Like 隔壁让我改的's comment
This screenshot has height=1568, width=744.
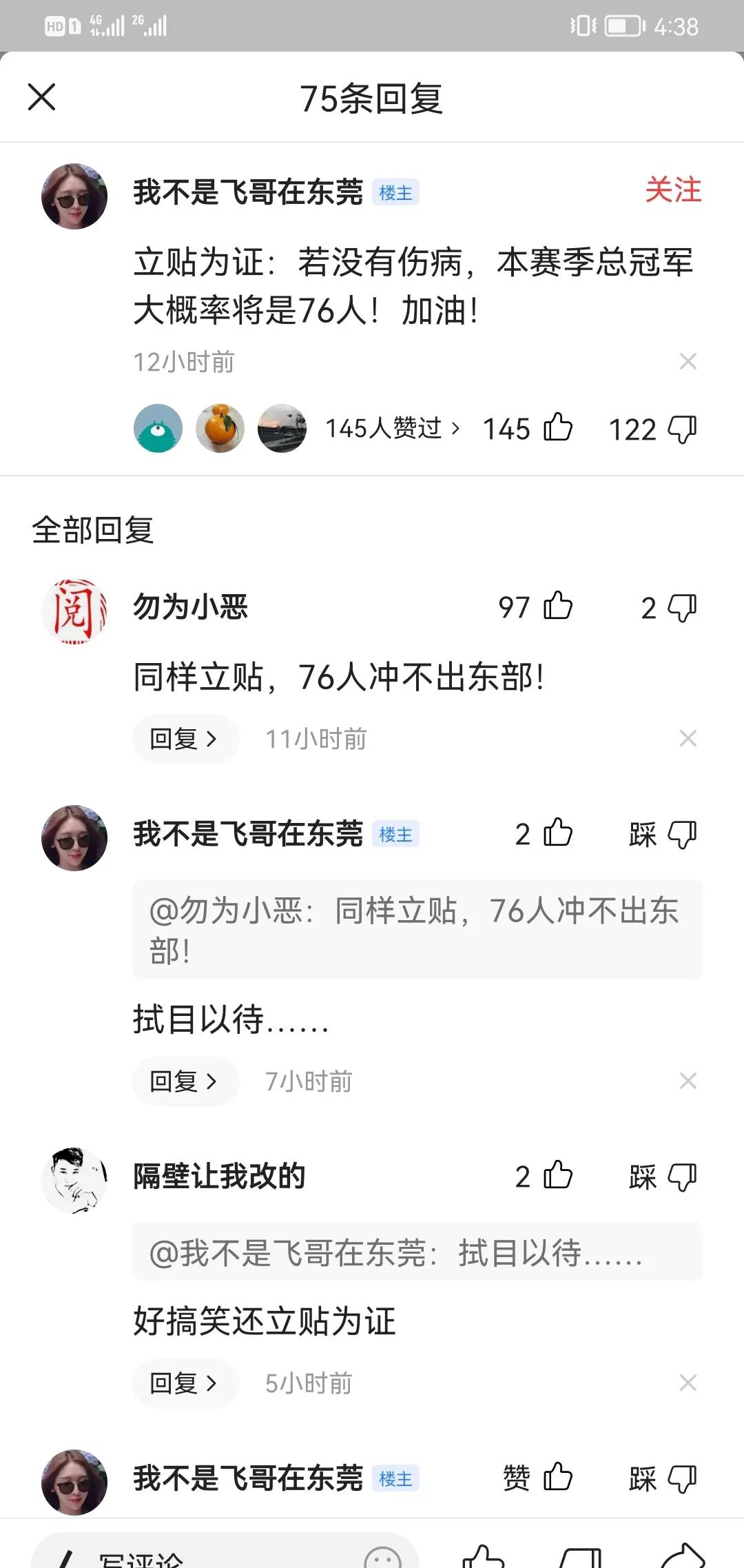(x=557, y=1176)
